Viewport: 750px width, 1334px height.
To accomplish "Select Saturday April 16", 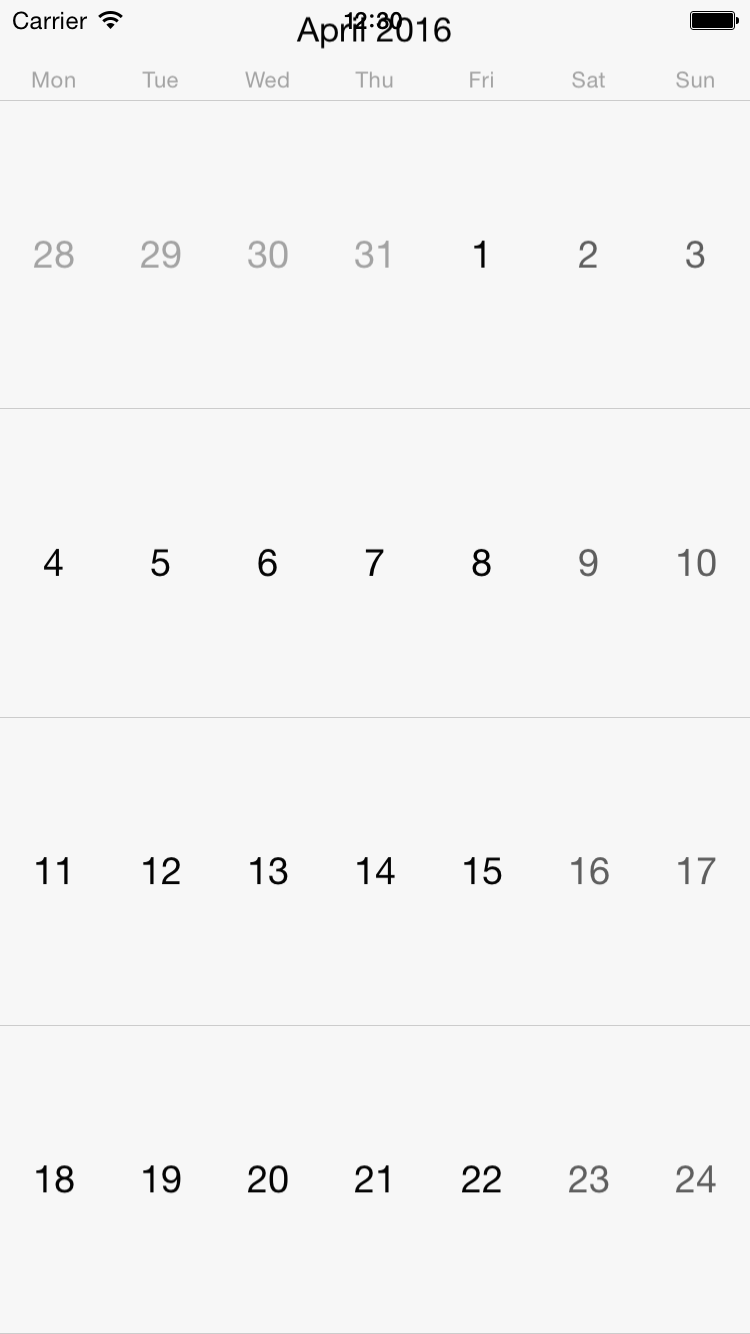I will [589, 871].
